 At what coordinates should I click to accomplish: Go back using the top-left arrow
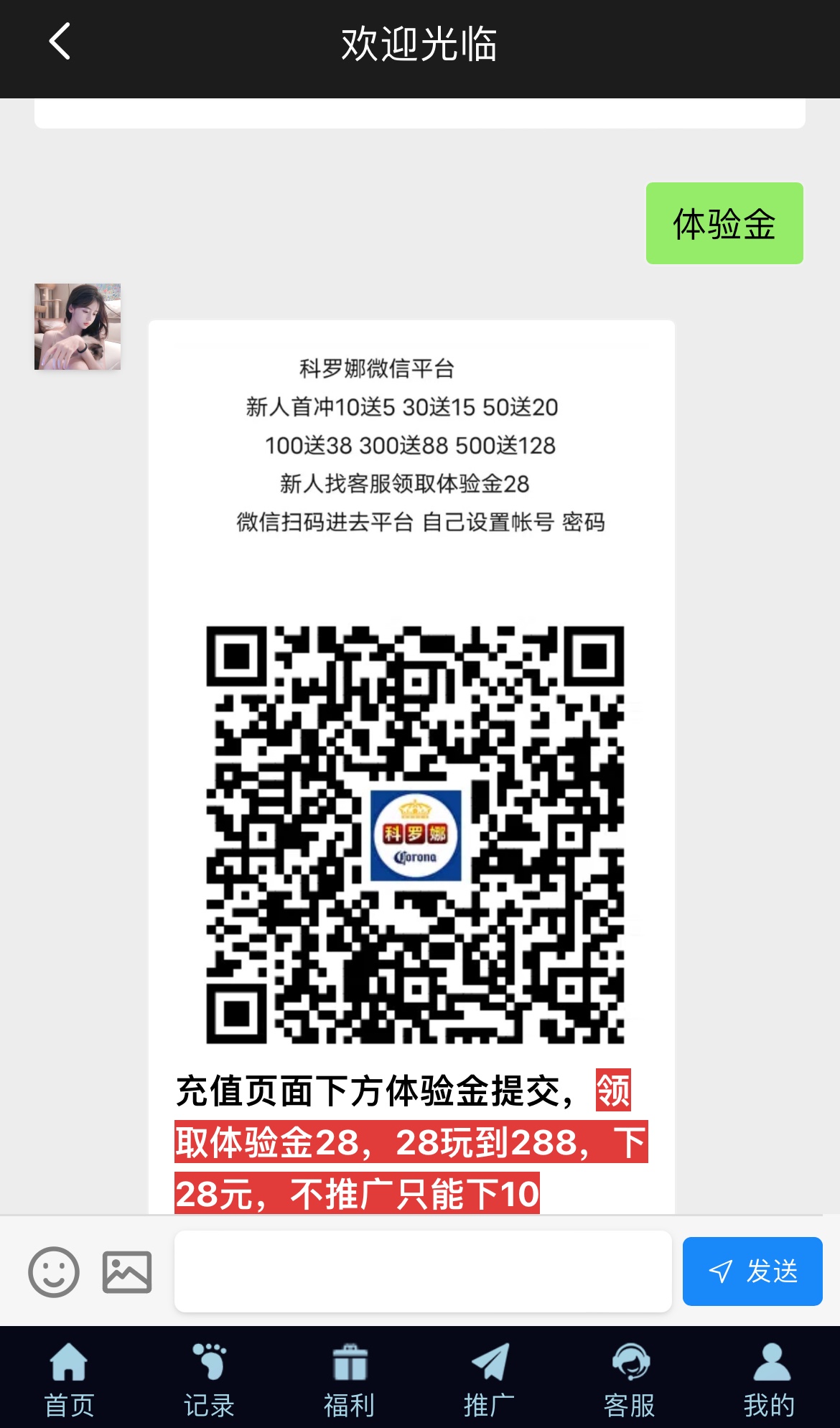60,42
